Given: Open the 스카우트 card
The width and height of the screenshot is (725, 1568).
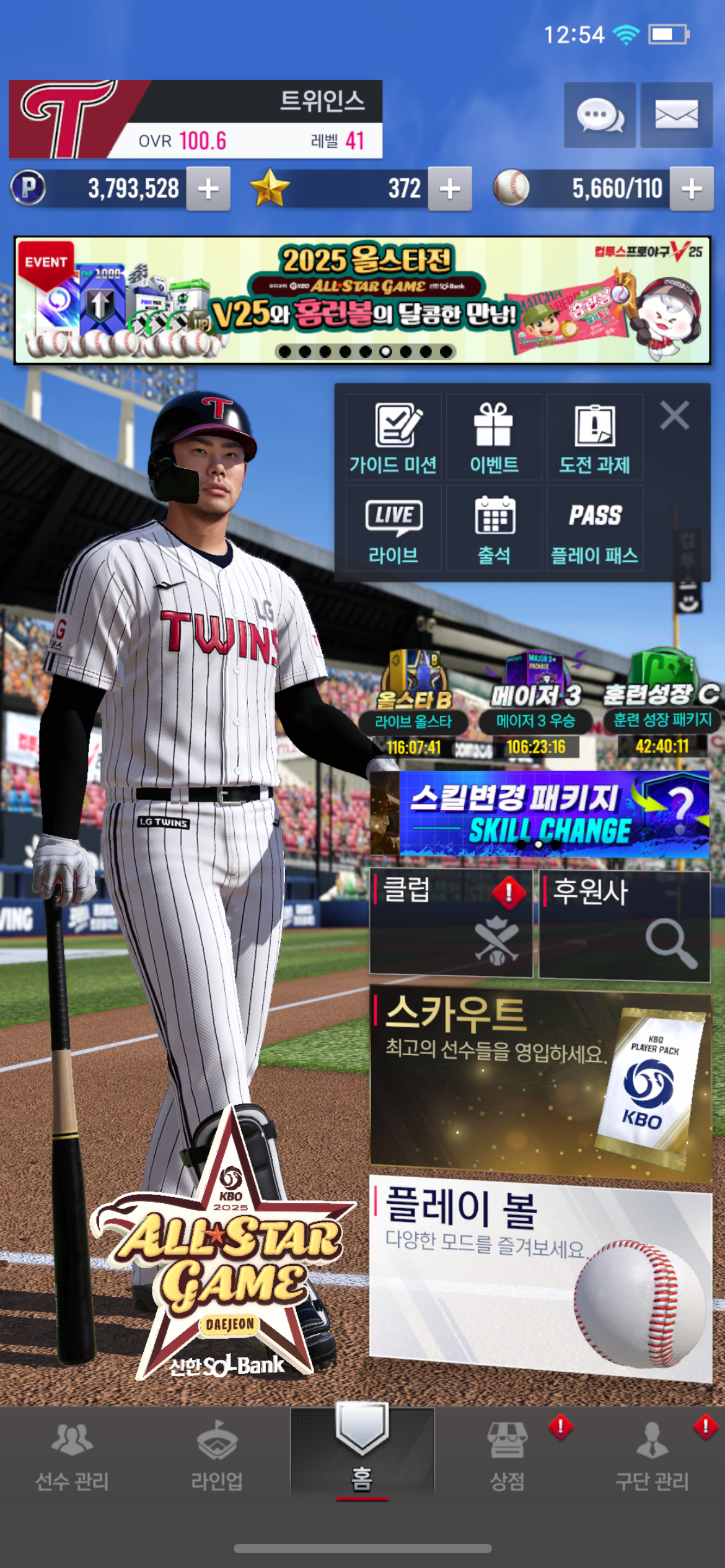Looking at the screenshot, I should click(x=540, y=1084).
